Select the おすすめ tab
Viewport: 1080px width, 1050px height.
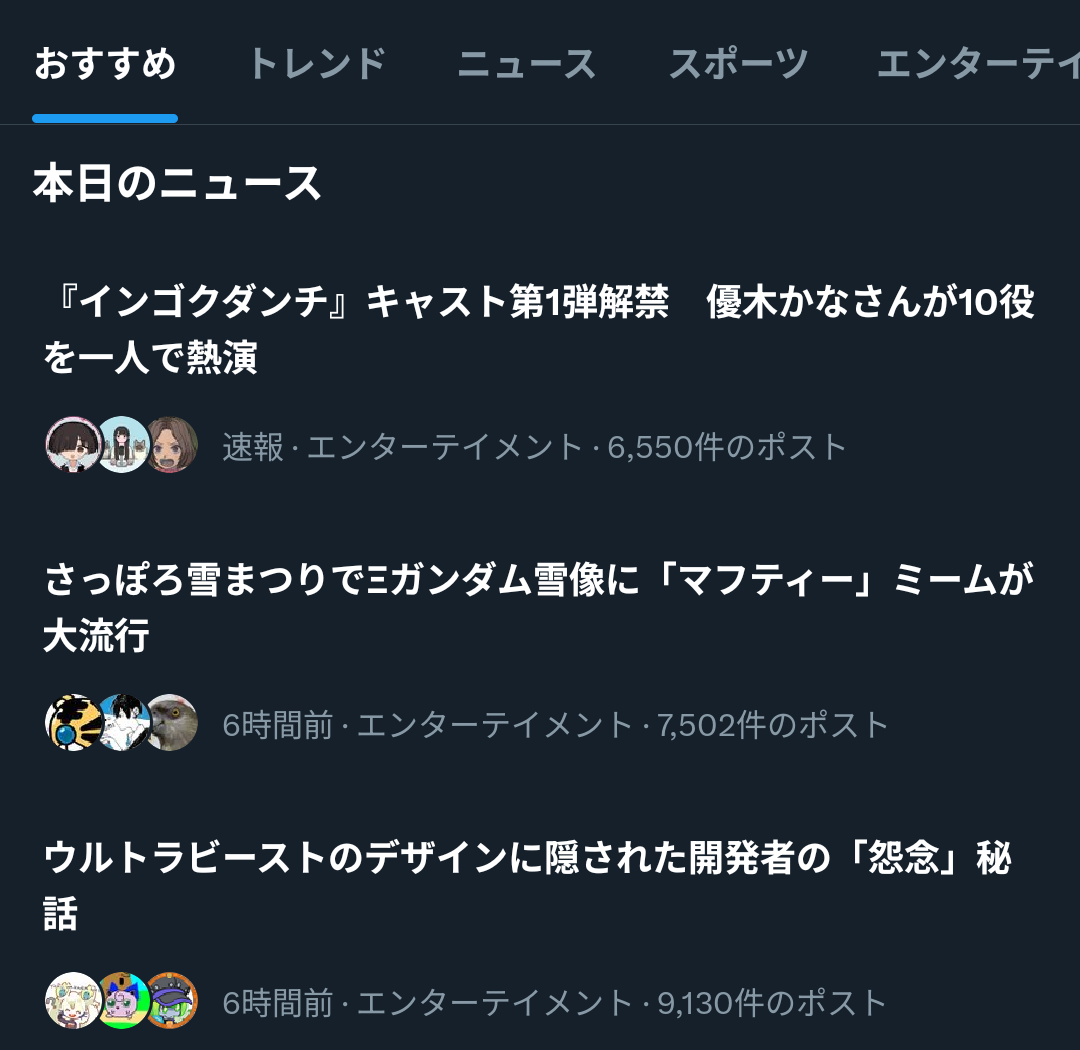click(105, 65)
